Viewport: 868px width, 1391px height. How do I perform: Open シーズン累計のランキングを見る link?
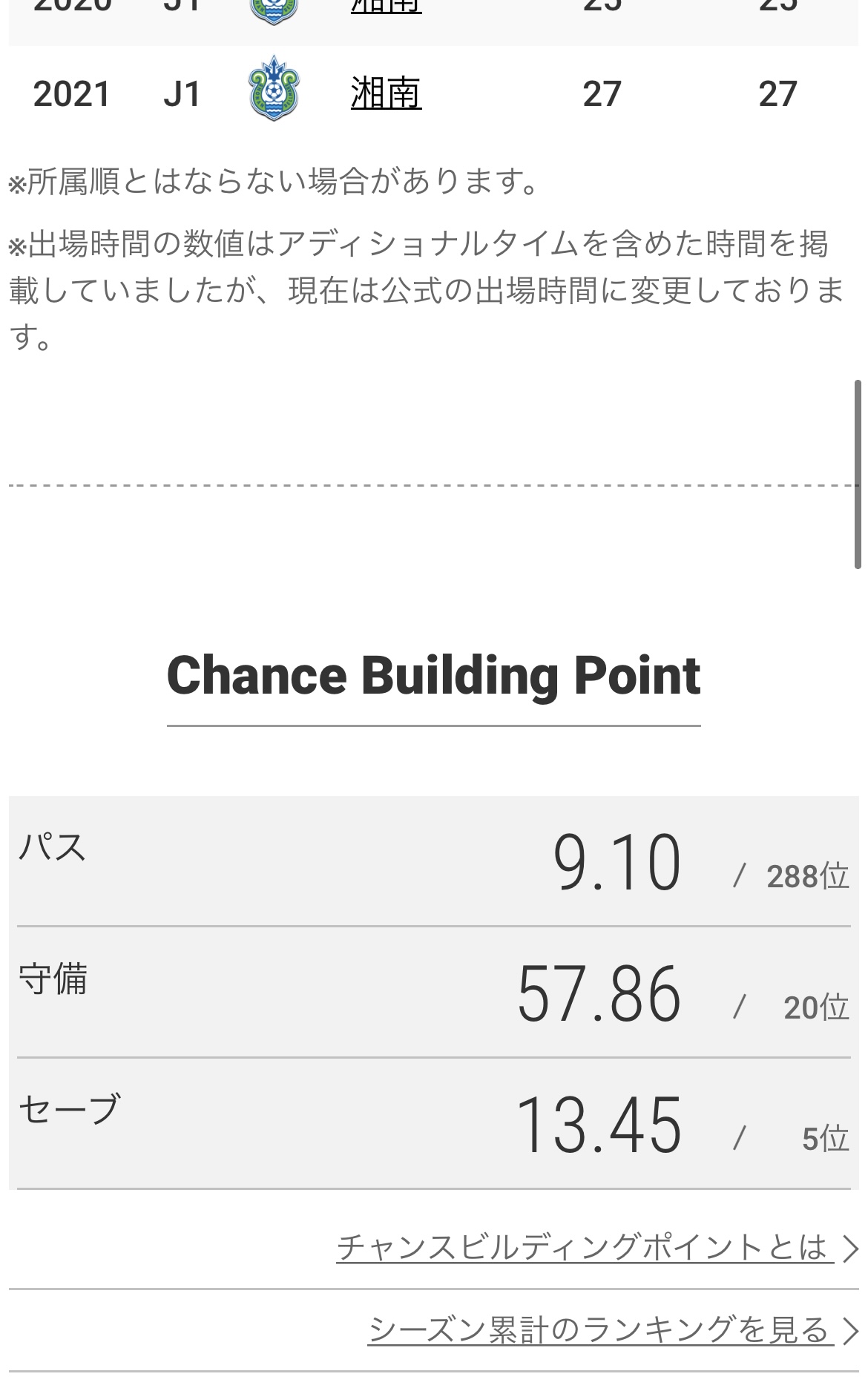click(x=613, y=1329)
